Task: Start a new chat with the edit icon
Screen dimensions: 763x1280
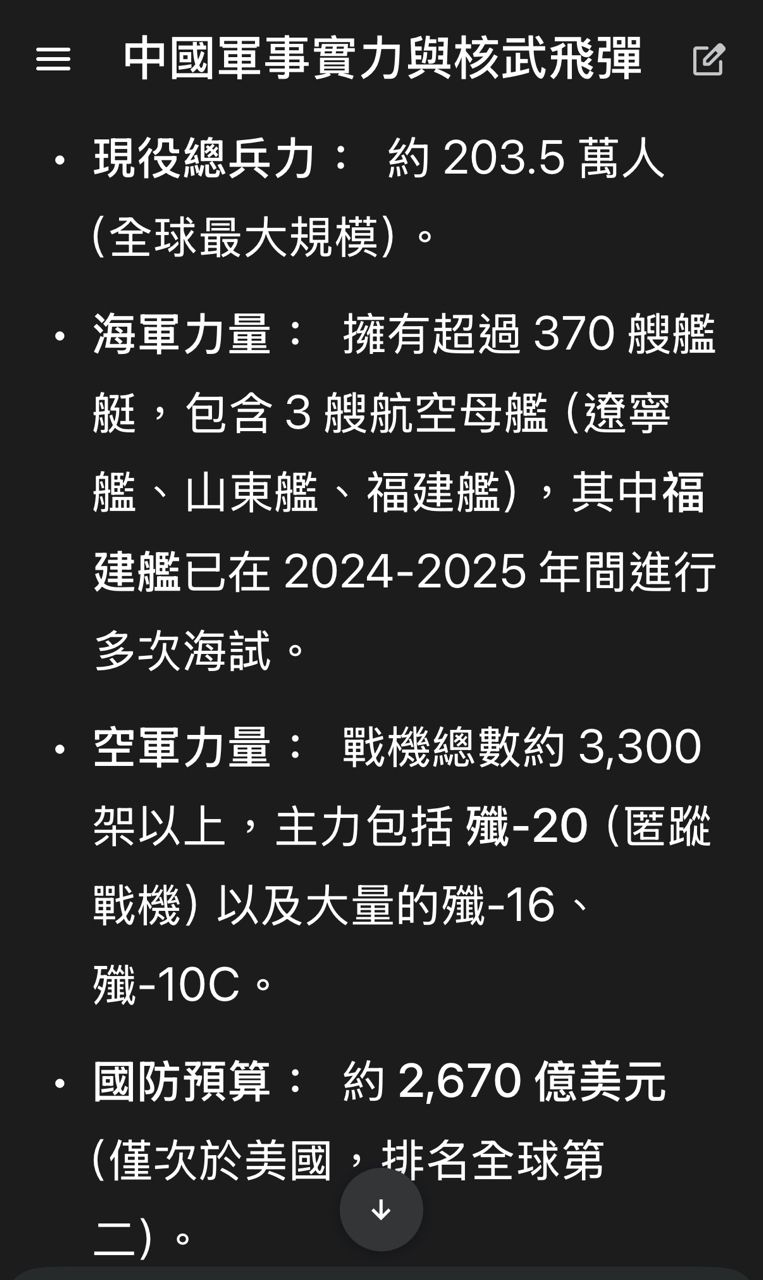Action: click(x=708, y=60)
